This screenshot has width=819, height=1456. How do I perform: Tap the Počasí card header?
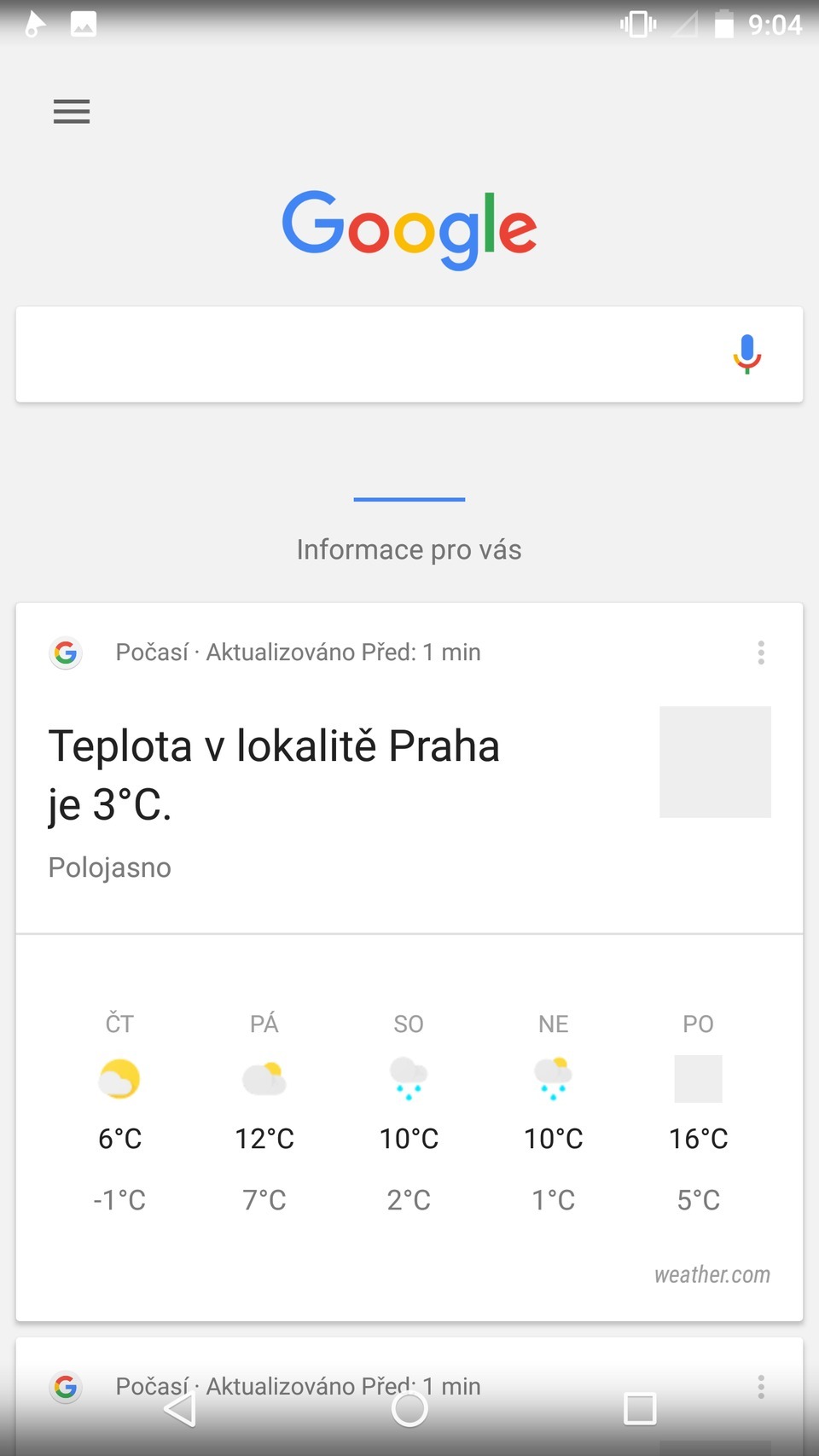tap(297, 652)
